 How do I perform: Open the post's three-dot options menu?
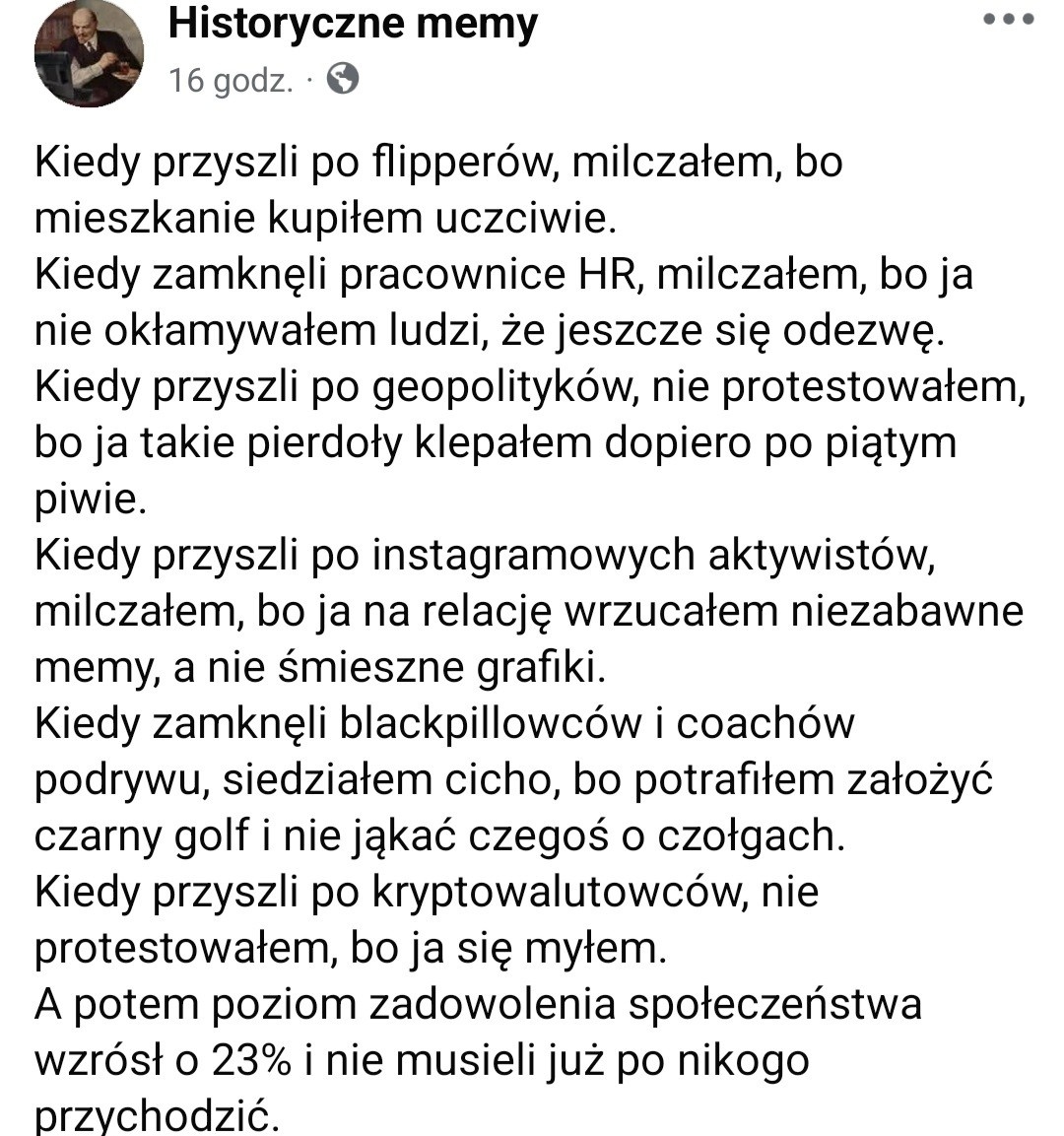click(1008, 20)
